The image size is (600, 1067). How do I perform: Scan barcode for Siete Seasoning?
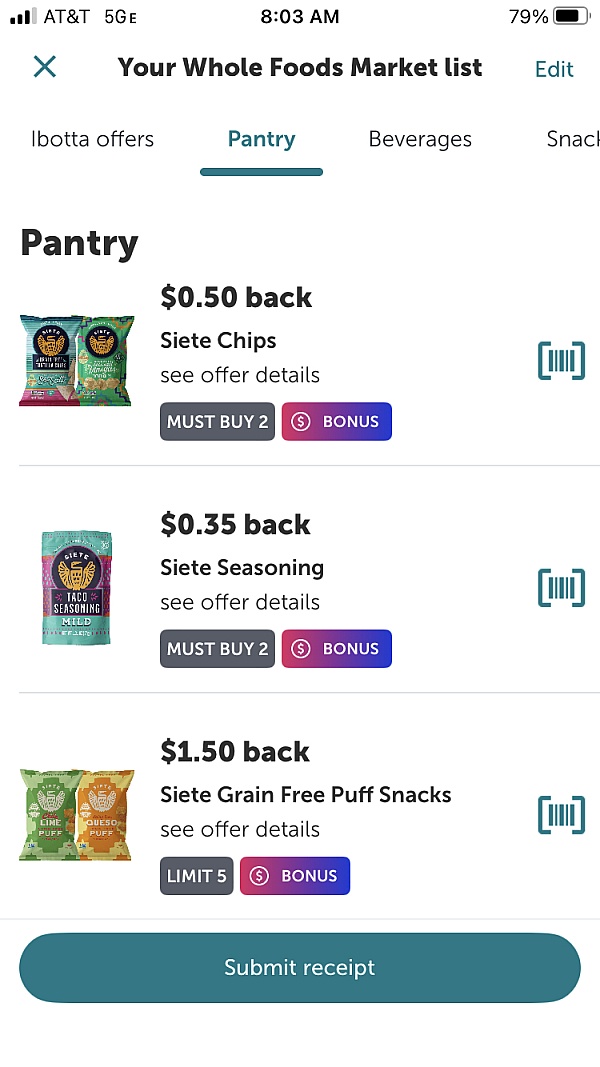(561, 587)
